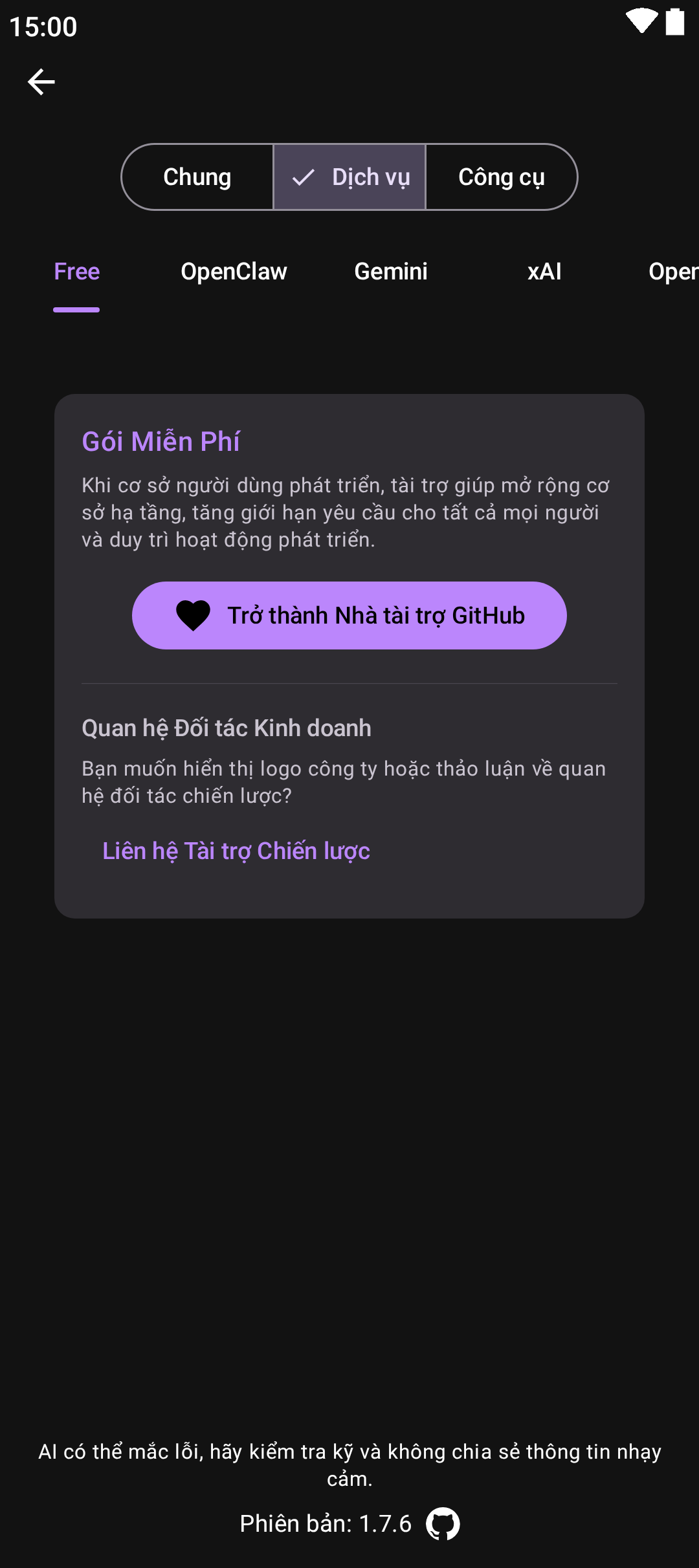Switch to the Chung segment

point(197,177)
